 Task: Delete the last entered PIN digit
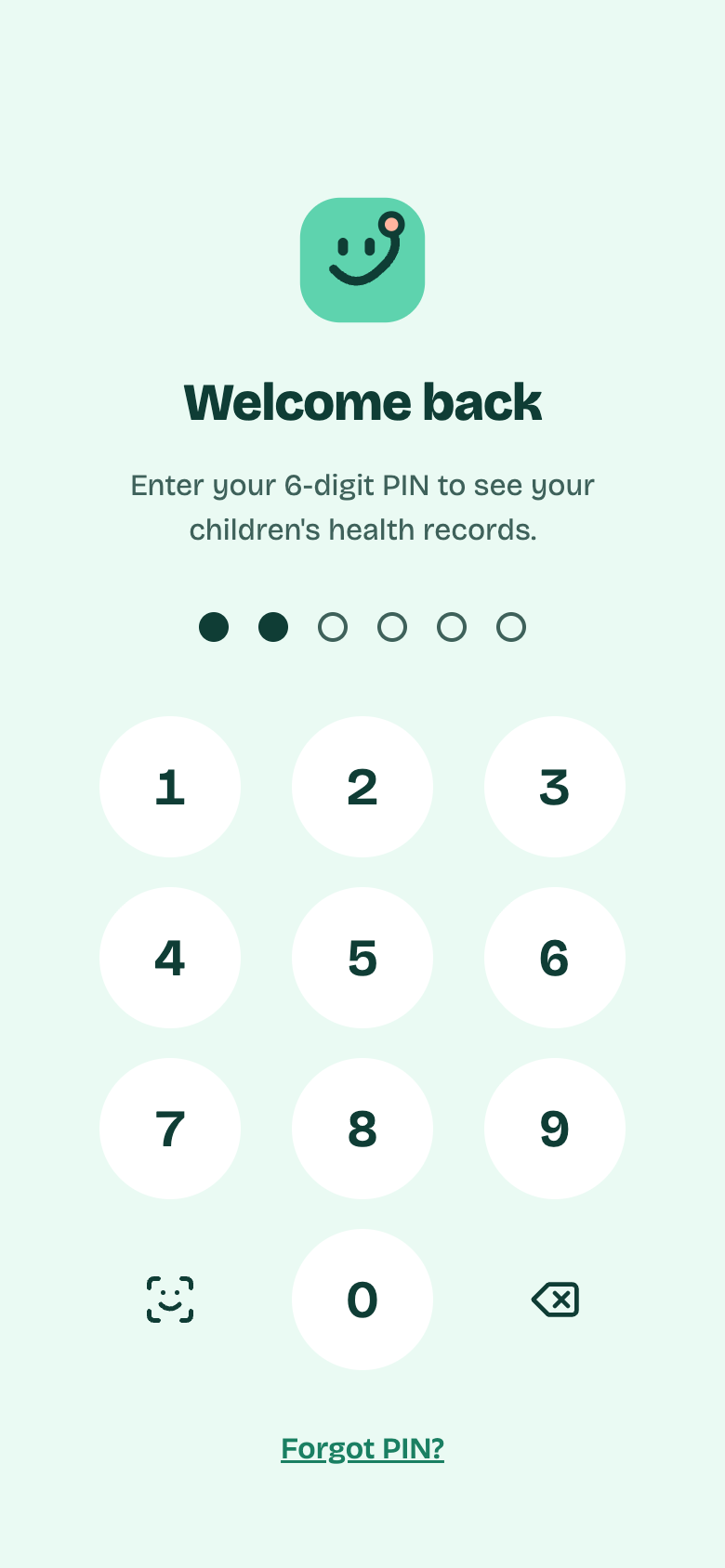click(x=555, y=1300)
